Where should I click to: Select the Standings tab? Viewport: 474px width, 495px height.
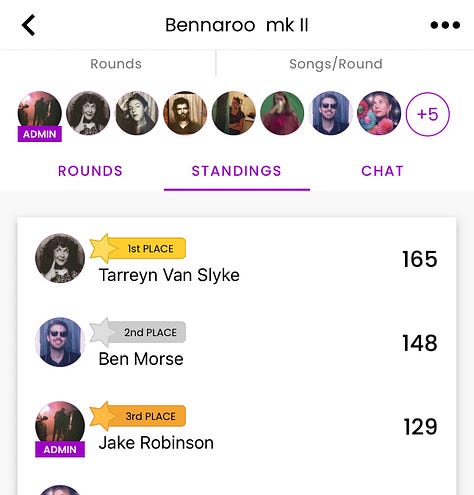tap(237, 171)
